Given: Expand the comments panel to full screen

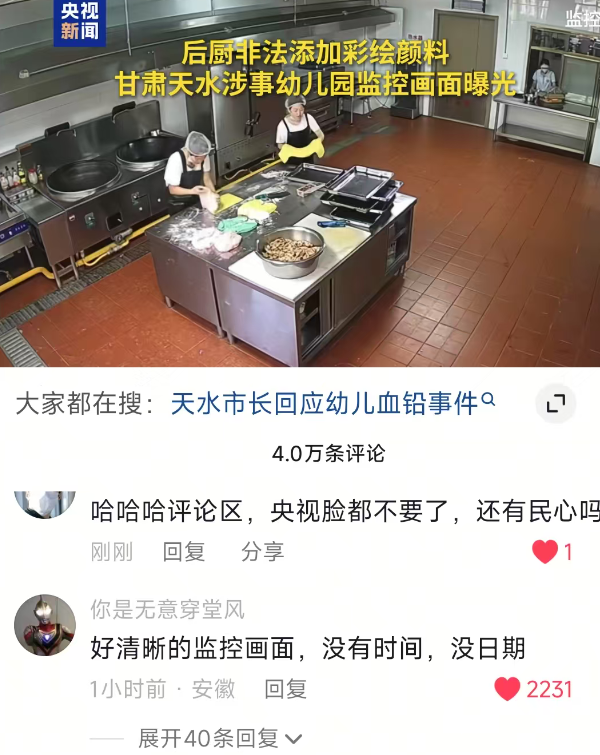Looking at the screenshot, I should click(x=556, y=404).
